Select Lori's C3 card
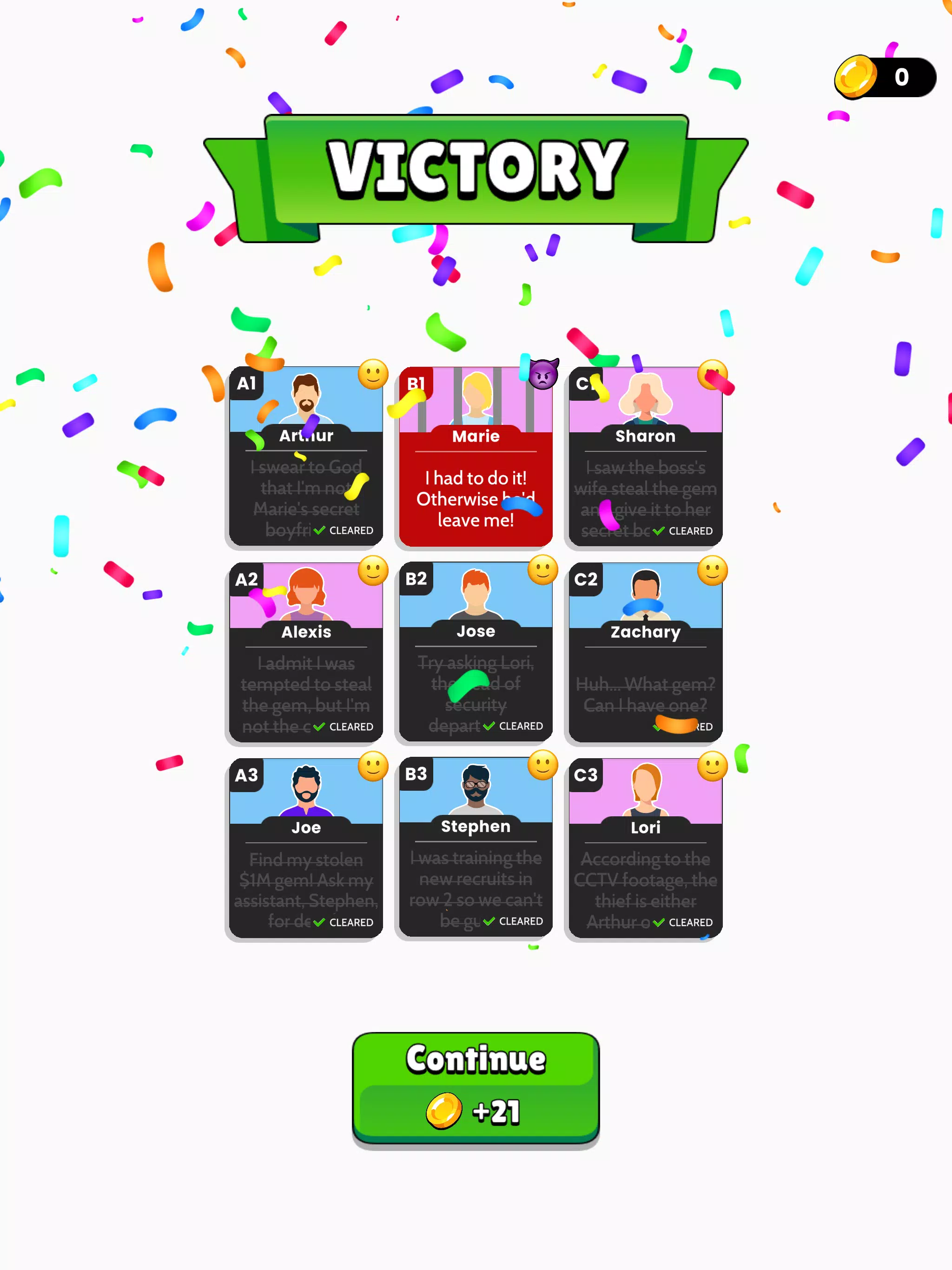This screenshot has height=1270, width=952. pos(645,847)
